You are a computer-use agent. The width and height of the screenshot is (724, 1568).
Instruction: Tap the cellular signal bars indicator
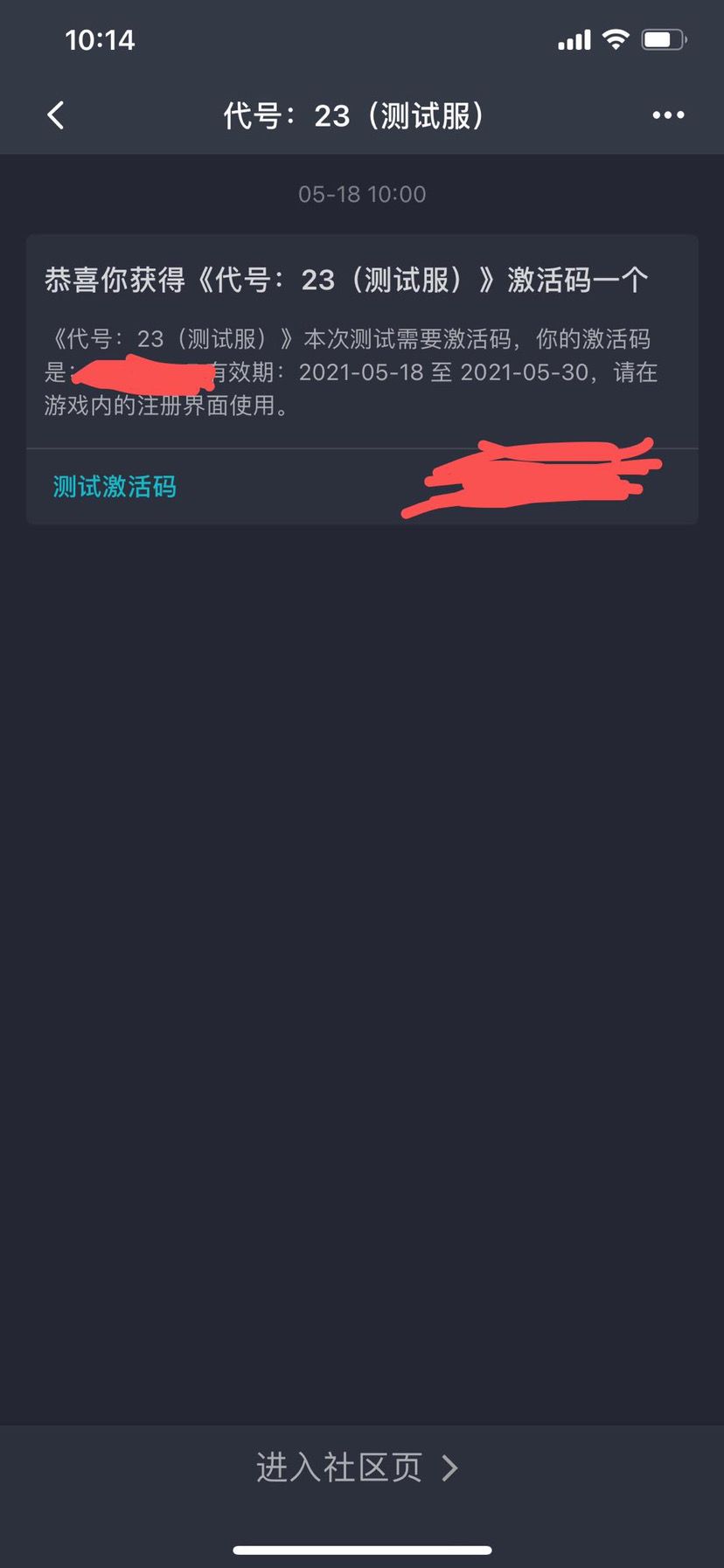(573, 38)
